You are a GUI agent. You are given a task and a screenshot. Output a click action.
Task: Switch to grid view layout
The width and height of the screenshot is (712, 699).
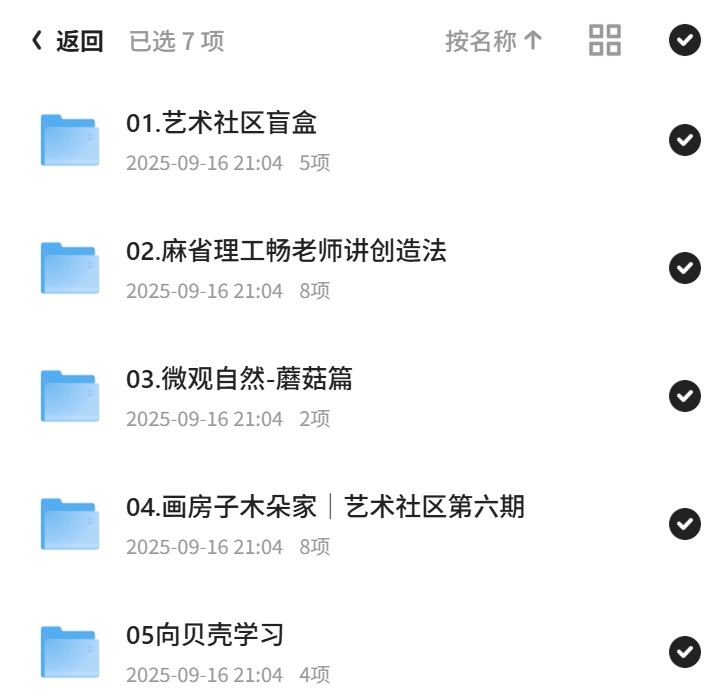[605, 40]
